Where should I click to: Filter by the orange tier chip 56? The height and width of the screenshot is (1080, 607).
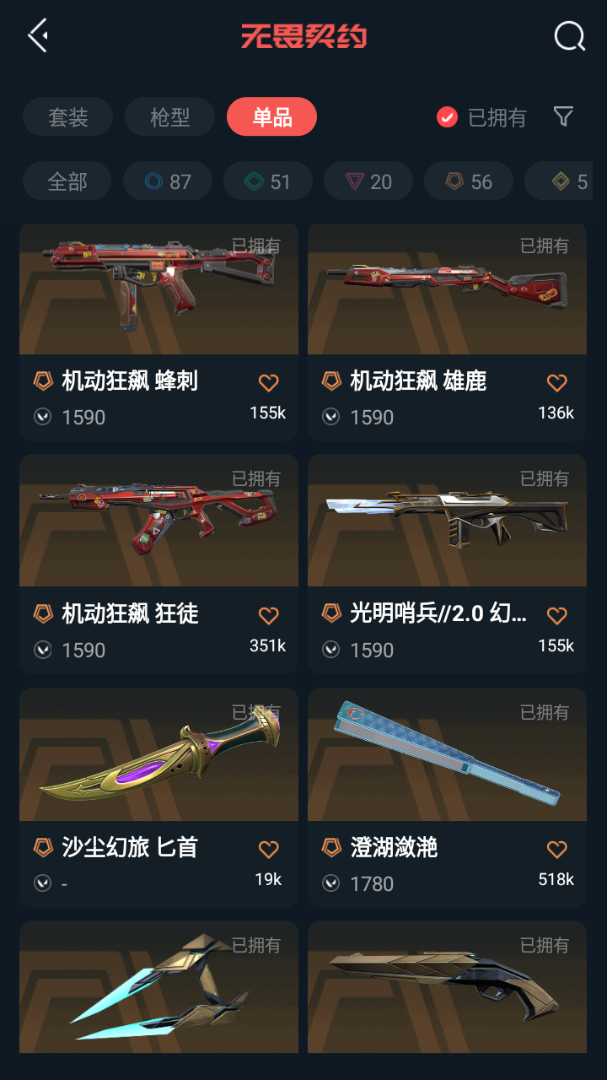pos(469,181)
